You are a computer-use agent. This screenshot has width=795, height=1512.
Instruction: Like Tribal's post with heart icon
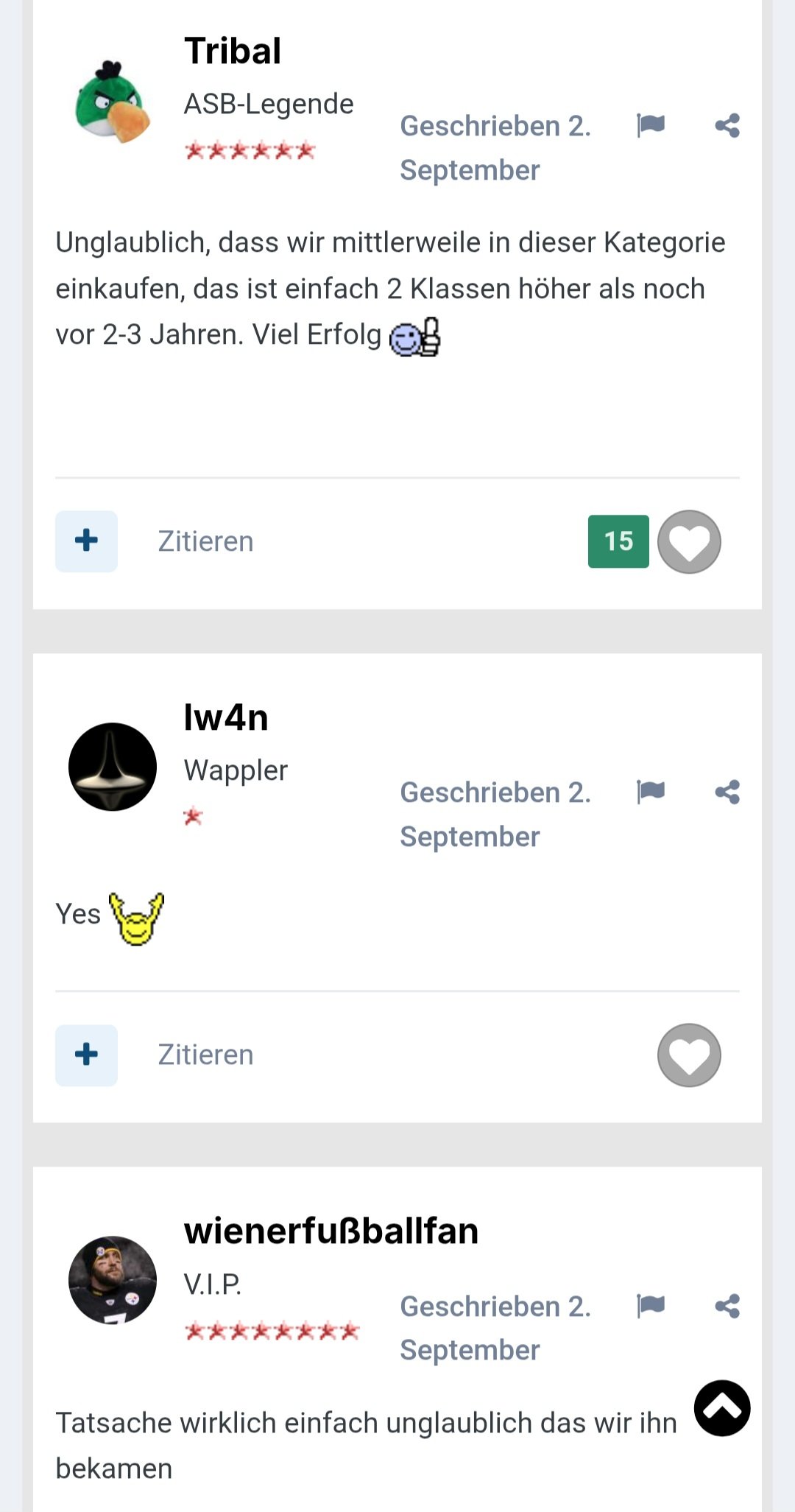(689, 541)
